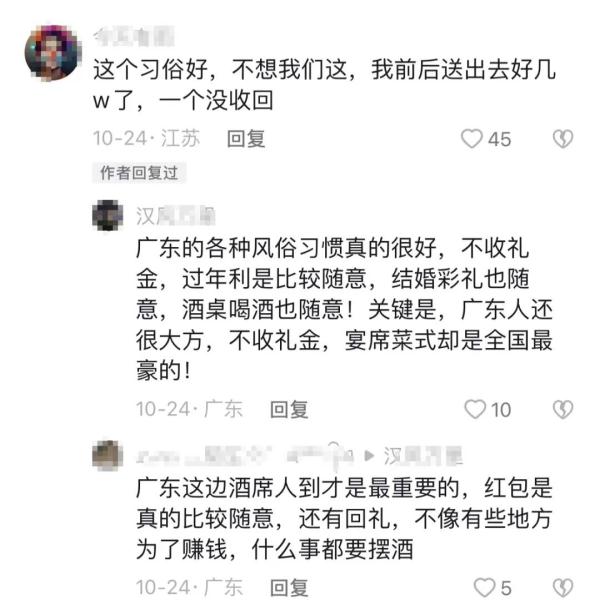
Task: Open the Jiangsu commenter's profile avatar
Action: tap(52, 53)
